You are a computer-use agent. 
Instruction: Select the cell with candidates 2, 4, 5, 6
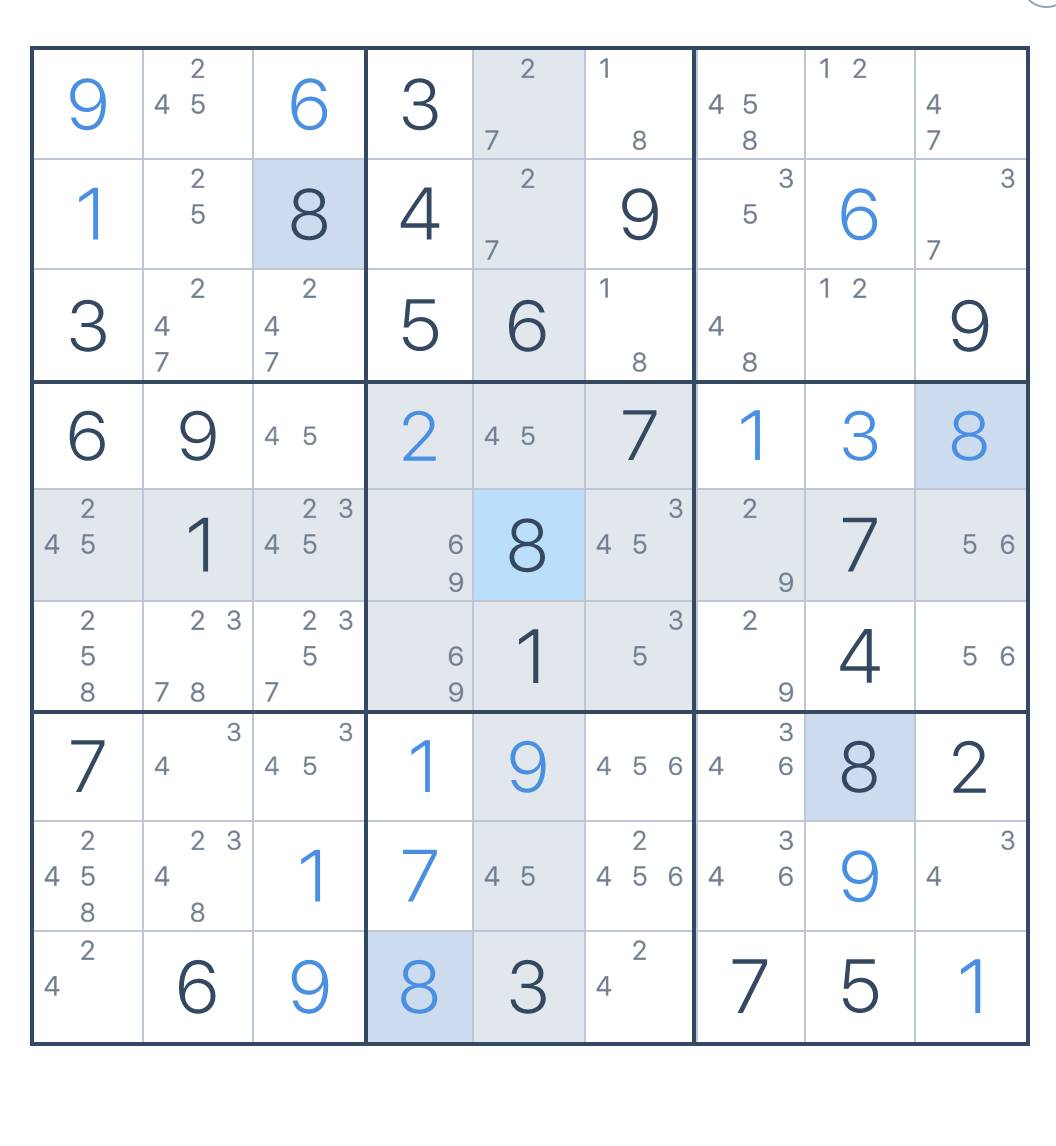639,876
